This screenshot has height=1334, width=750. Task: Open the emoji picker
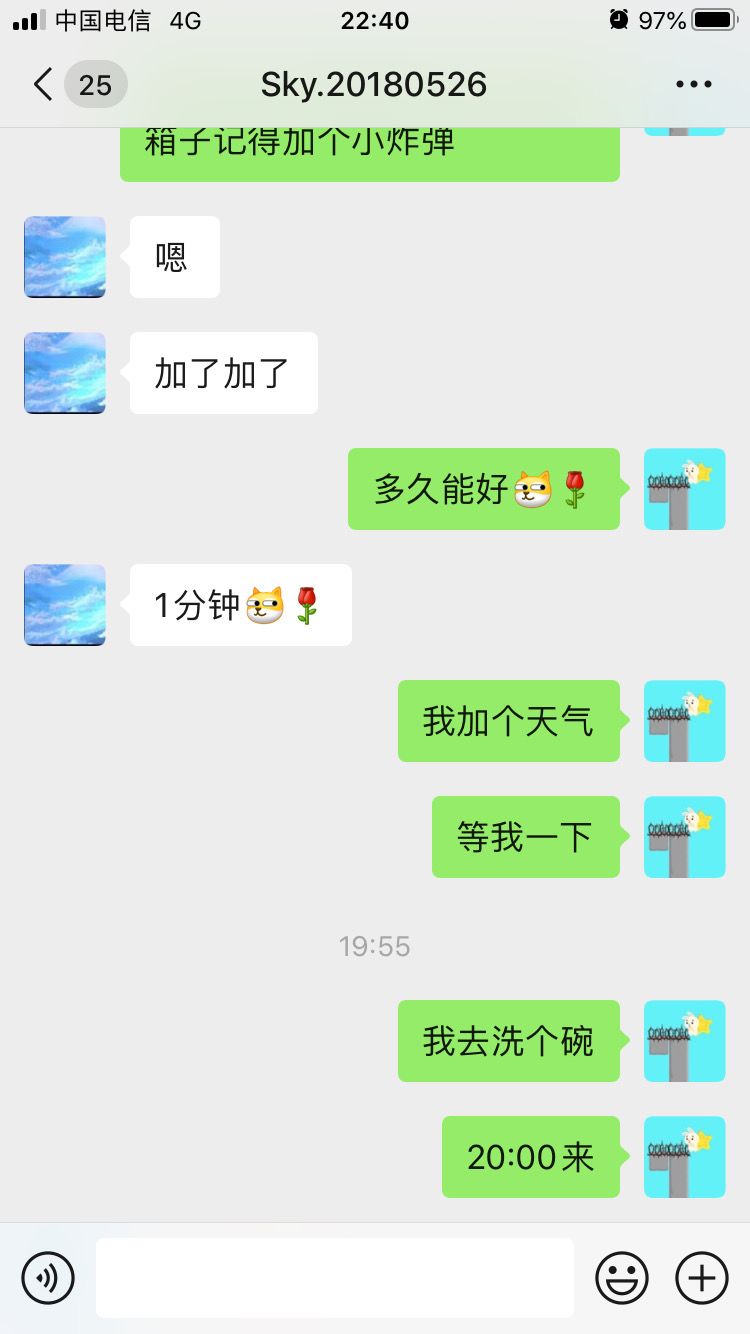(620, 1277)
